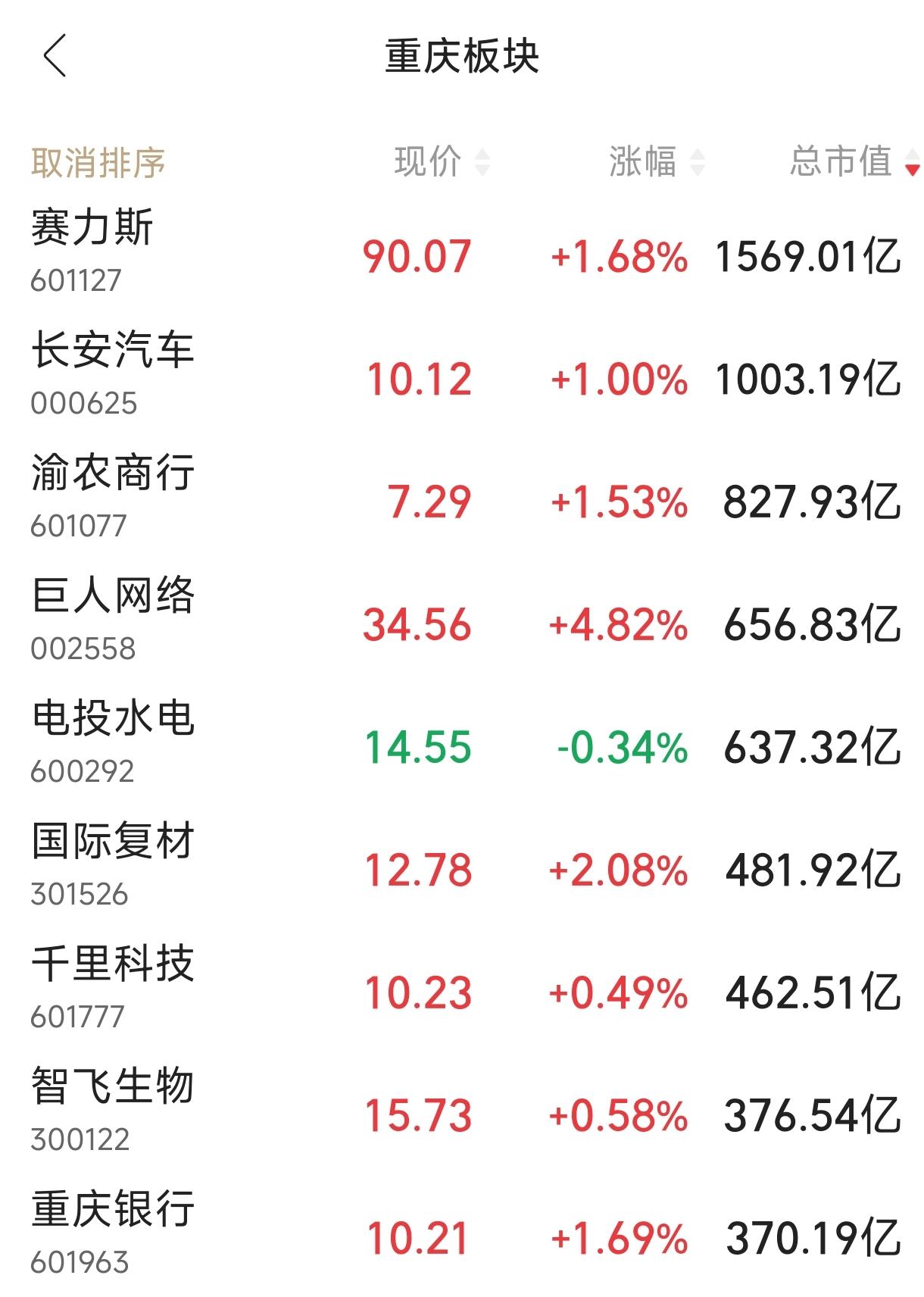Go back from 重庆板块 page

(x=55, y=56)
